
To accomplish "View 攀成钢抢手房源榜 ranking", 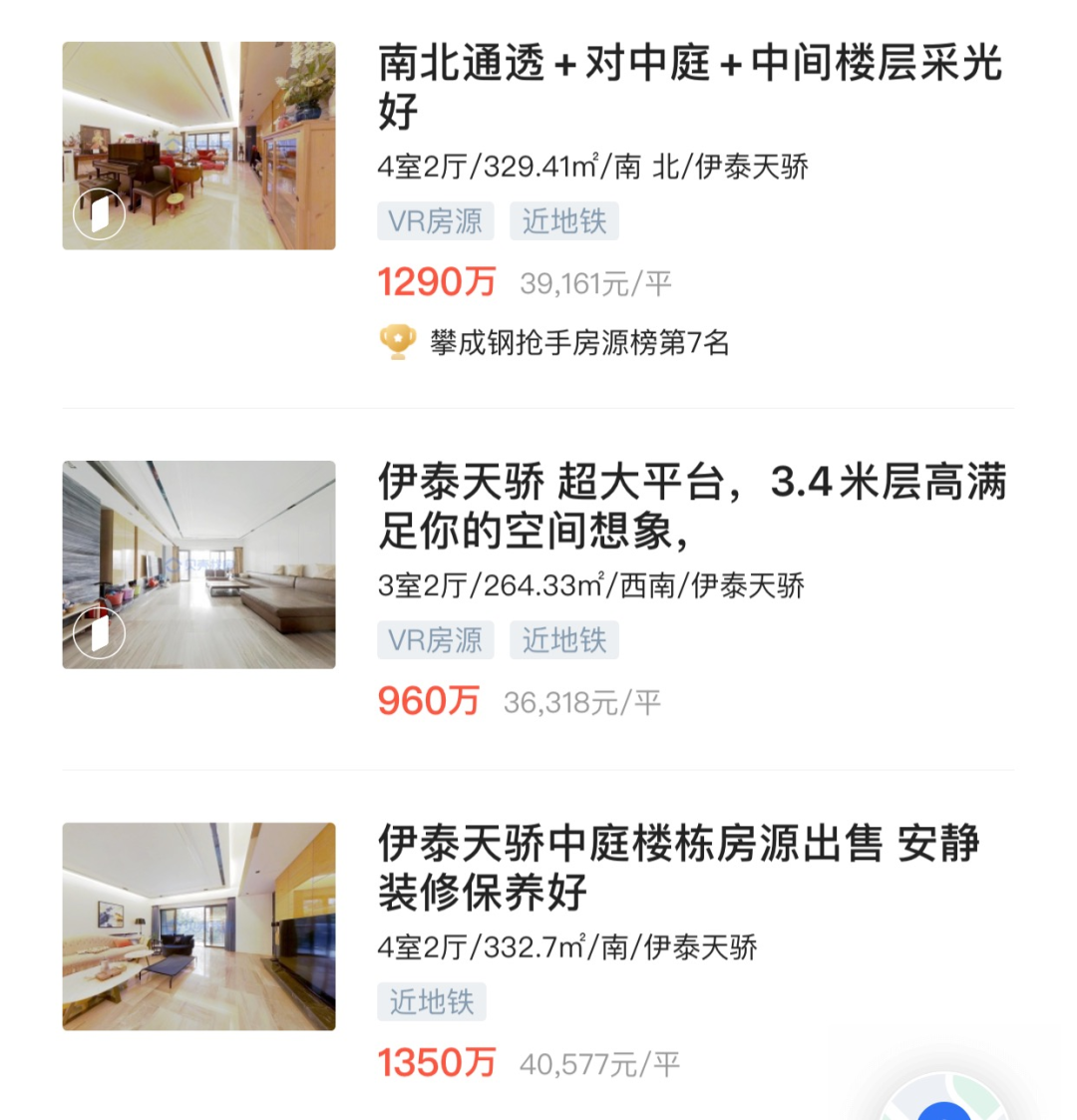I will coord(578,343).
